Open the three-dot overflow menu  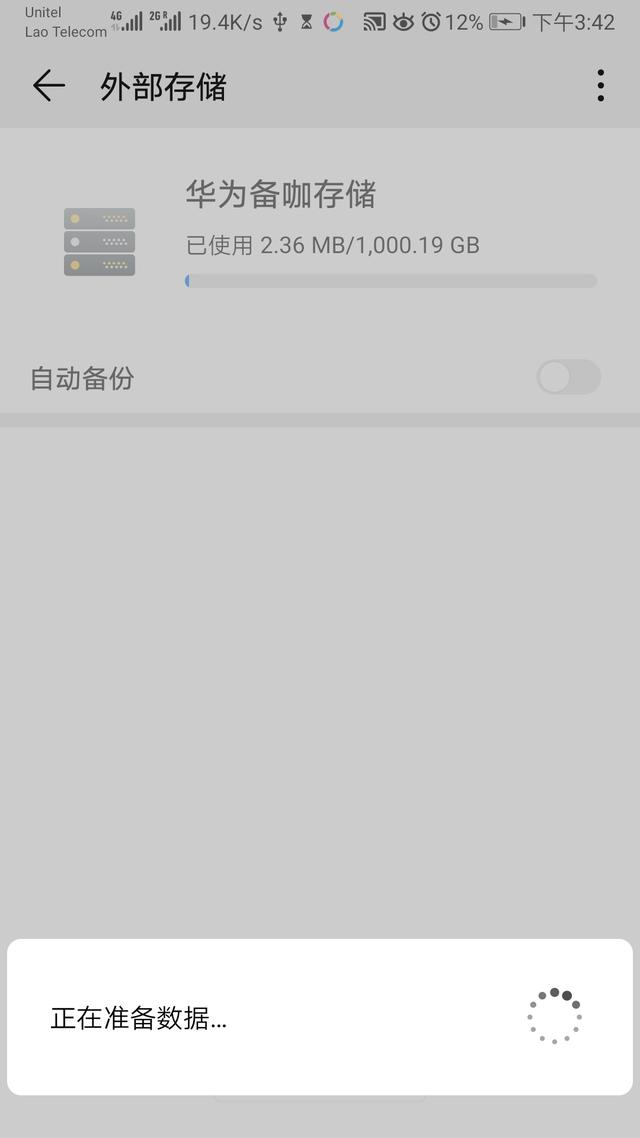[600, 86]
